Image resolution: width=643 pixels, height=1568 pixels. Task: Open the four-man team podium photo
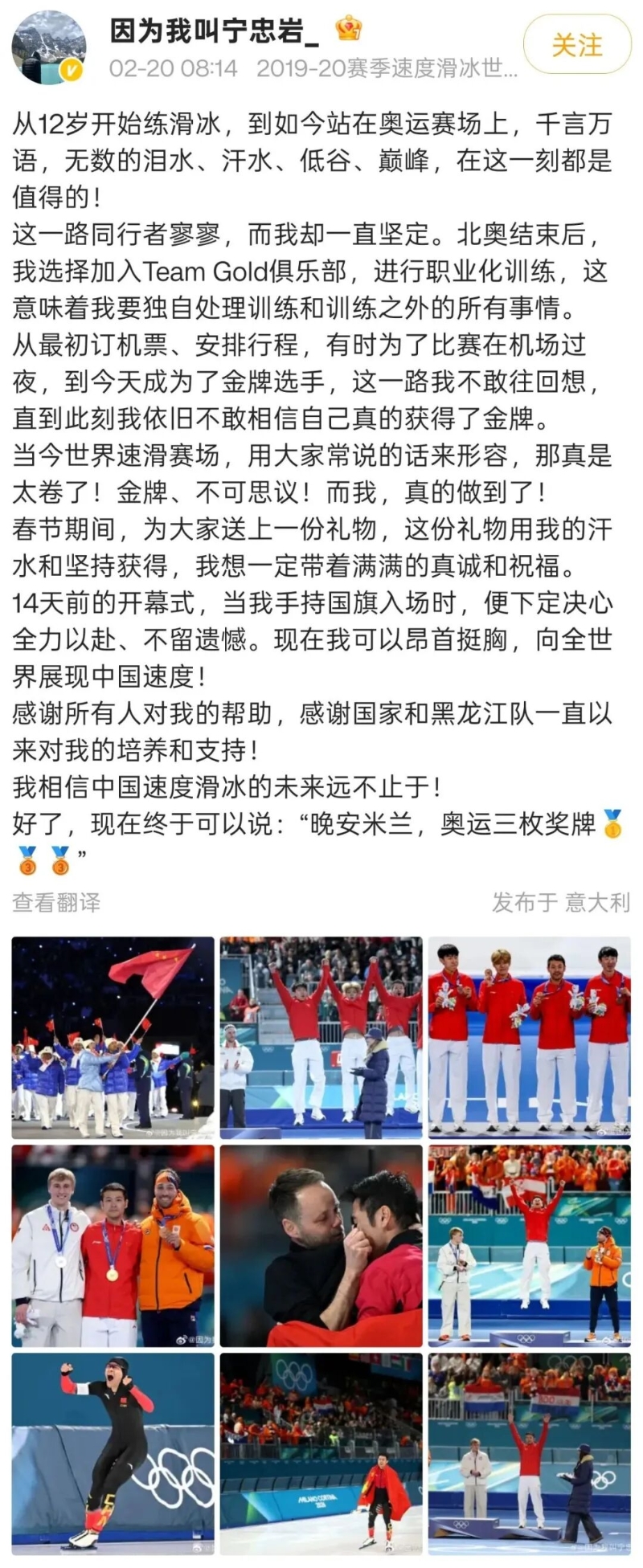click(529, 1036)
